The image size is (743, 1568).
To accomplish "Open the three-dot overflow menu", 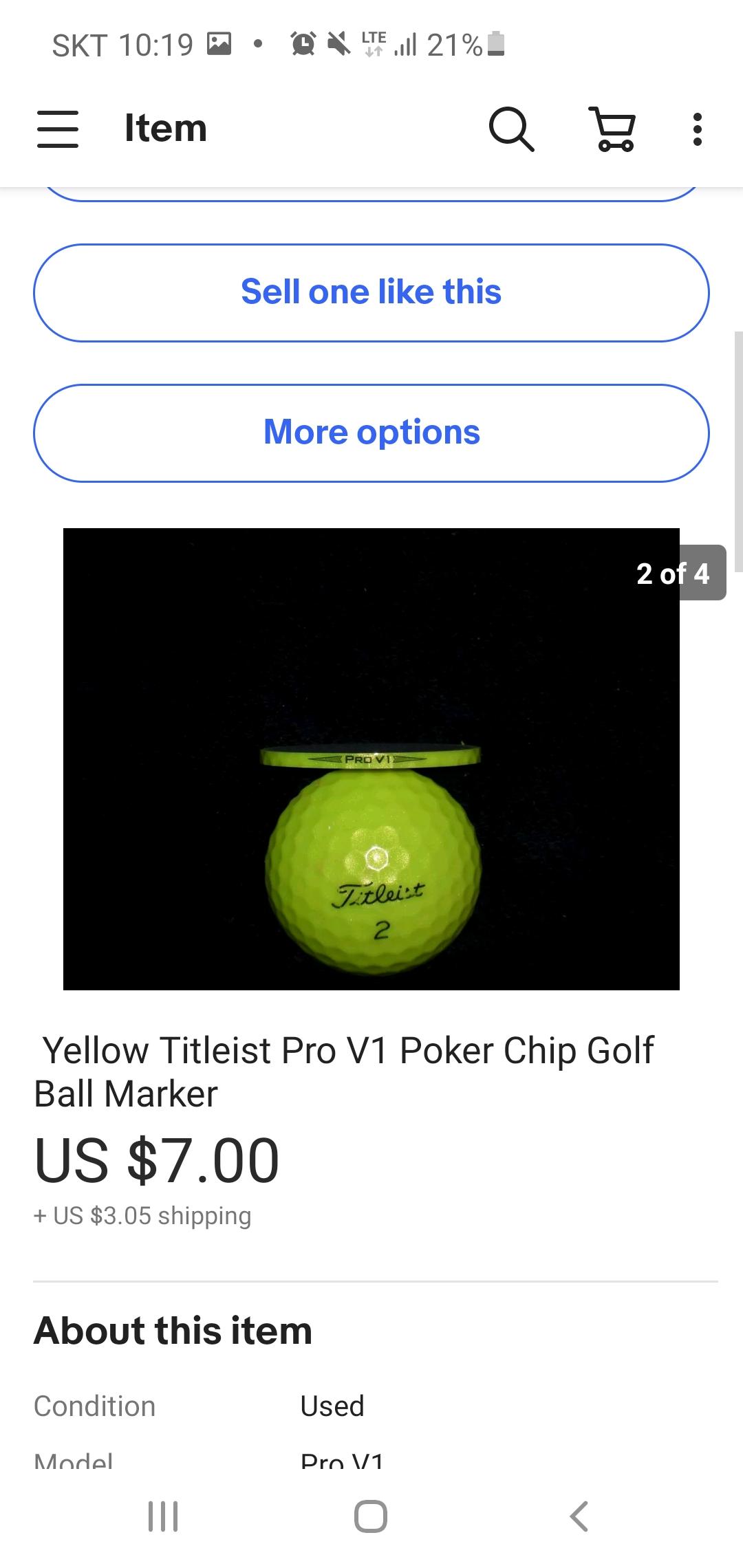I will coord(698,129).
